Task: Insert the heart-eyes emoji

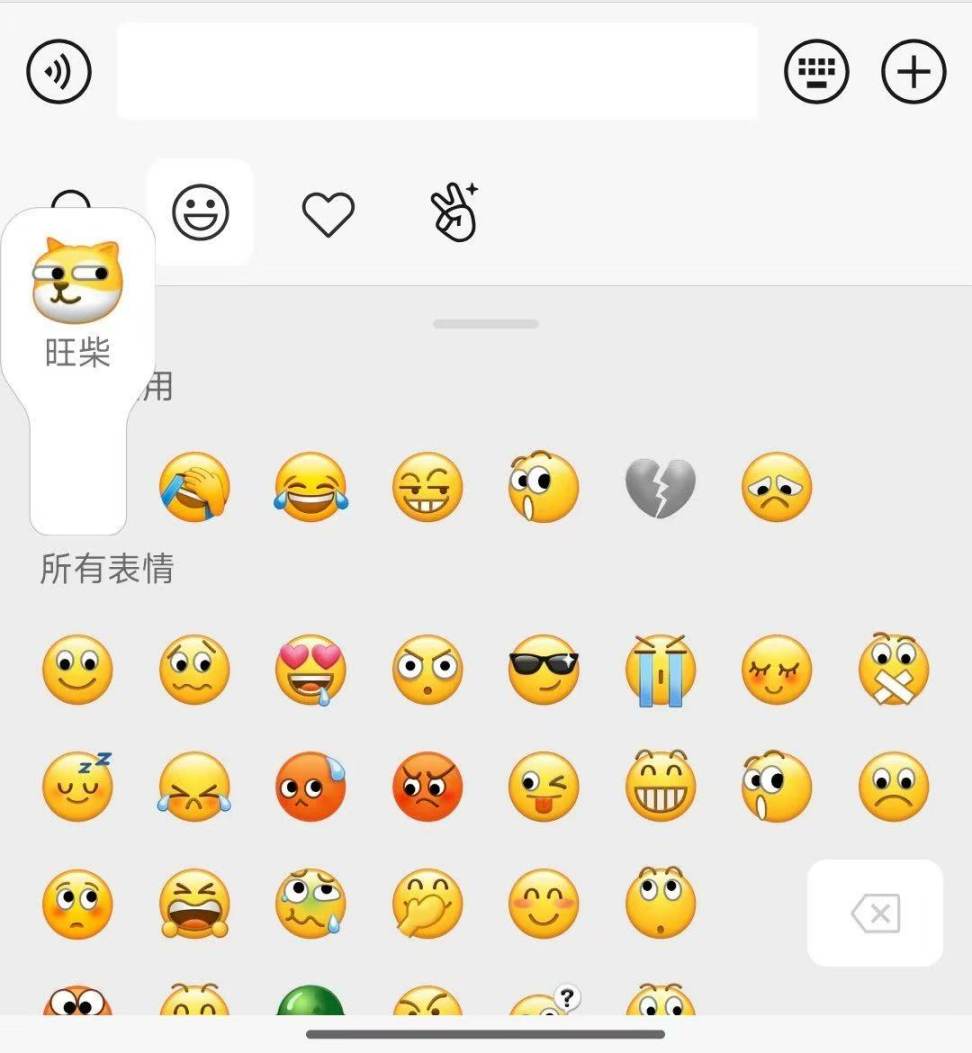Action: point(311,669)
